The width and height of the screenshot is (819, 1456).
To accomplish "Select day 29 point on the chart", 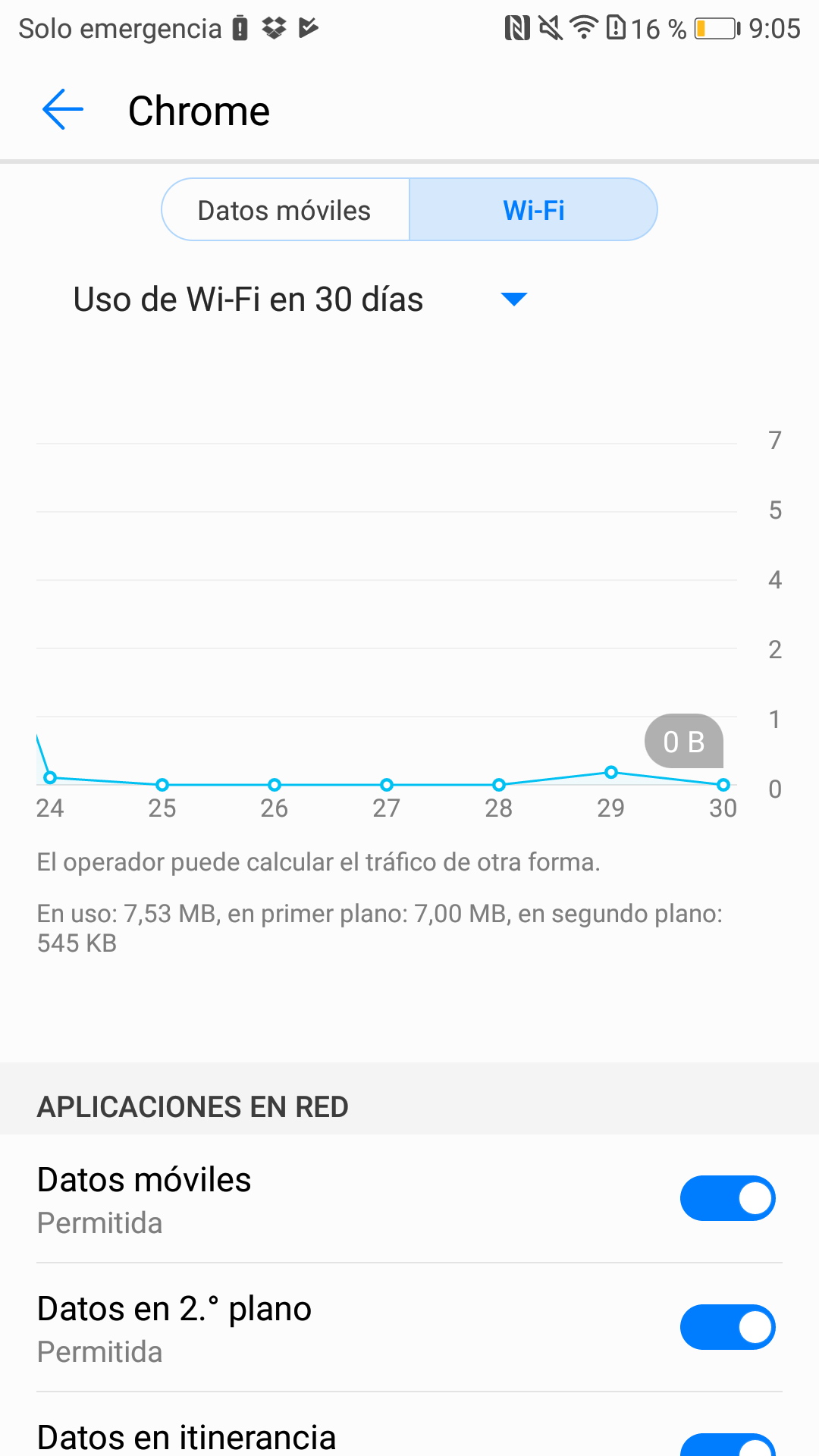I will click(x=611, y=773).
